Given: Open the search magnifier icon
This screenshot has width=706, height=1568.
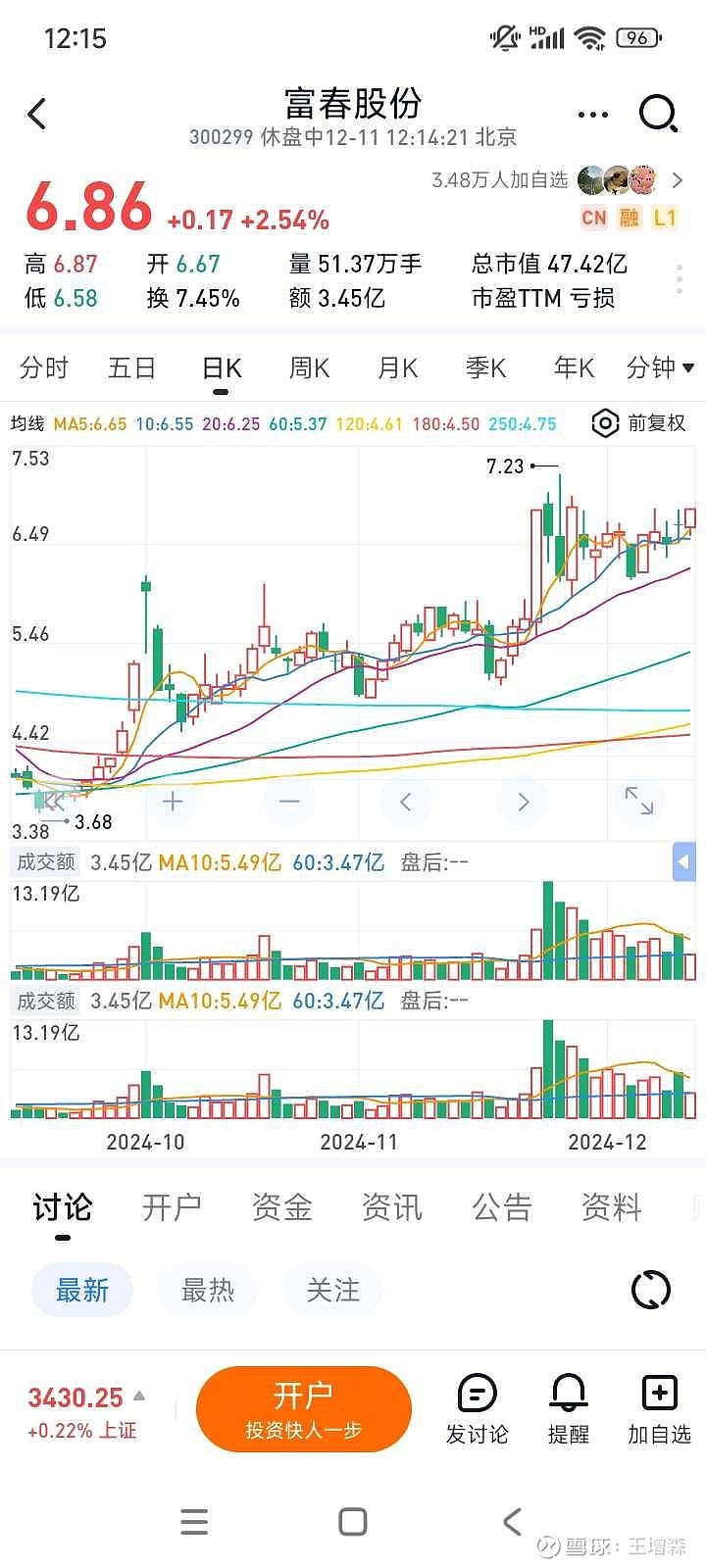Looking at the screenshot, I should pyautogui.click(x=659, y=115).
